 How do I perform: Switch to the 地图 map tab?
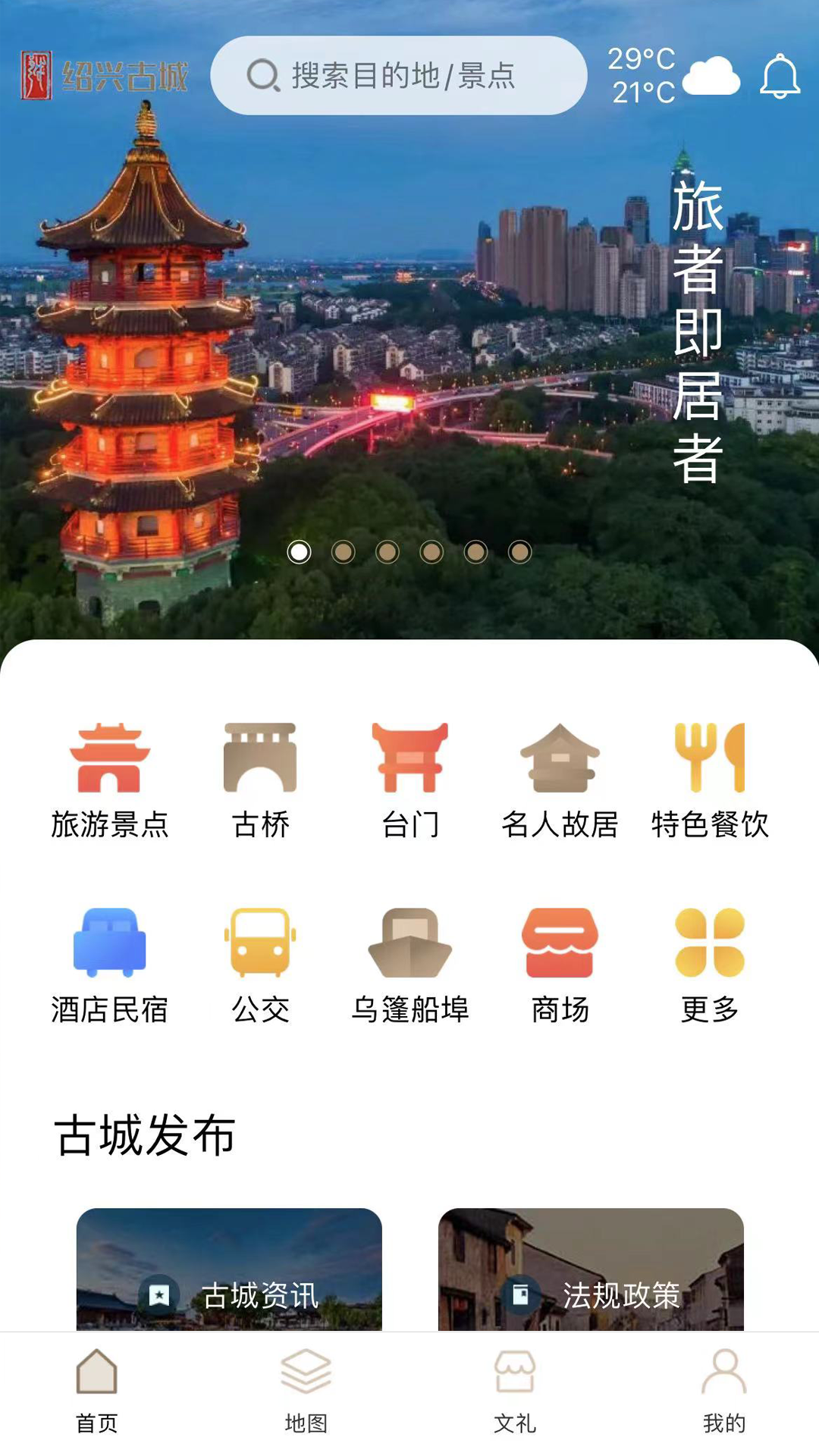[x=306, y=1399]
